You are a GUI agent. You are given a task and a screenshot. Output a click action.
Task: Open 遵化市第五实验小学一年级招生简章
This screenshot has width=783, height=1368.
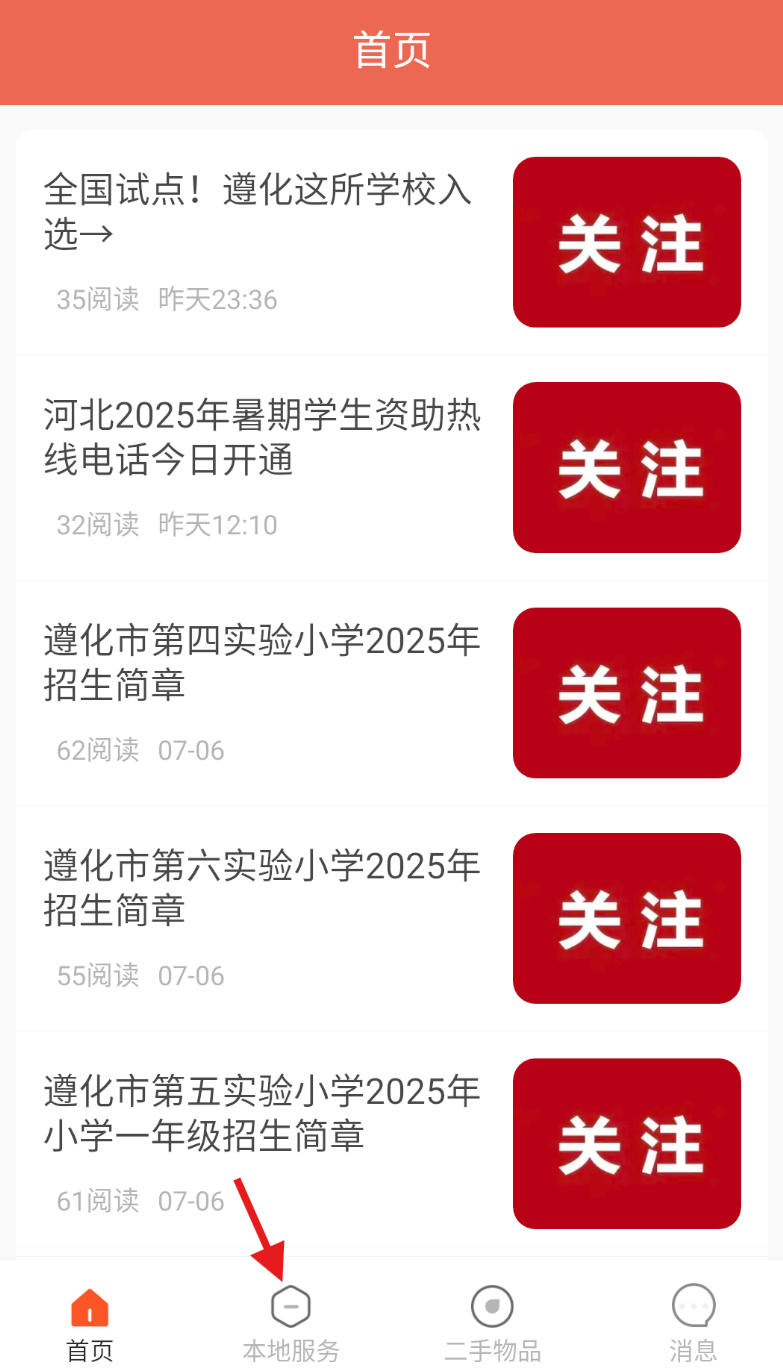[x=262, y=1112]
